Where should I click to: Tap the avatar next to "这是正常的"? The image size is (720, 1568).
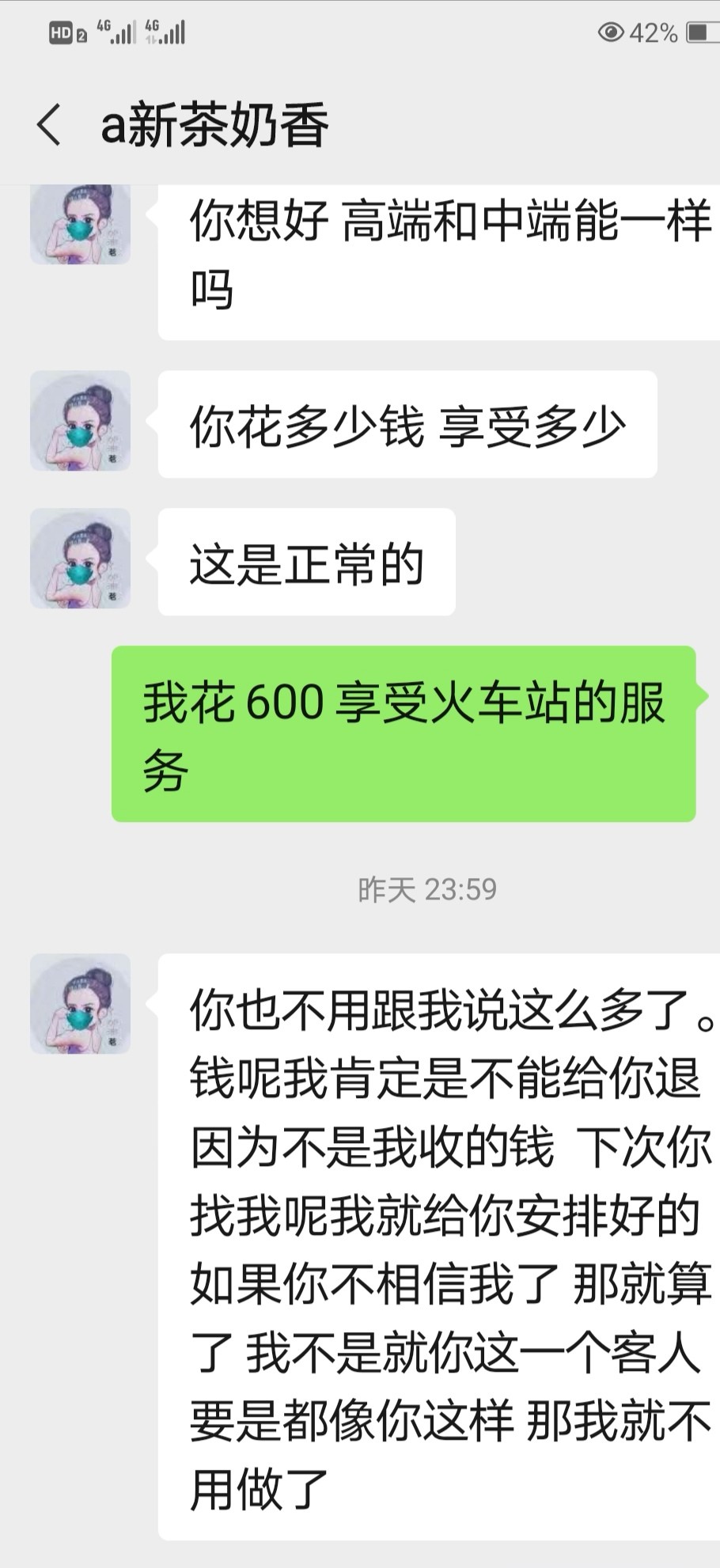80,559
